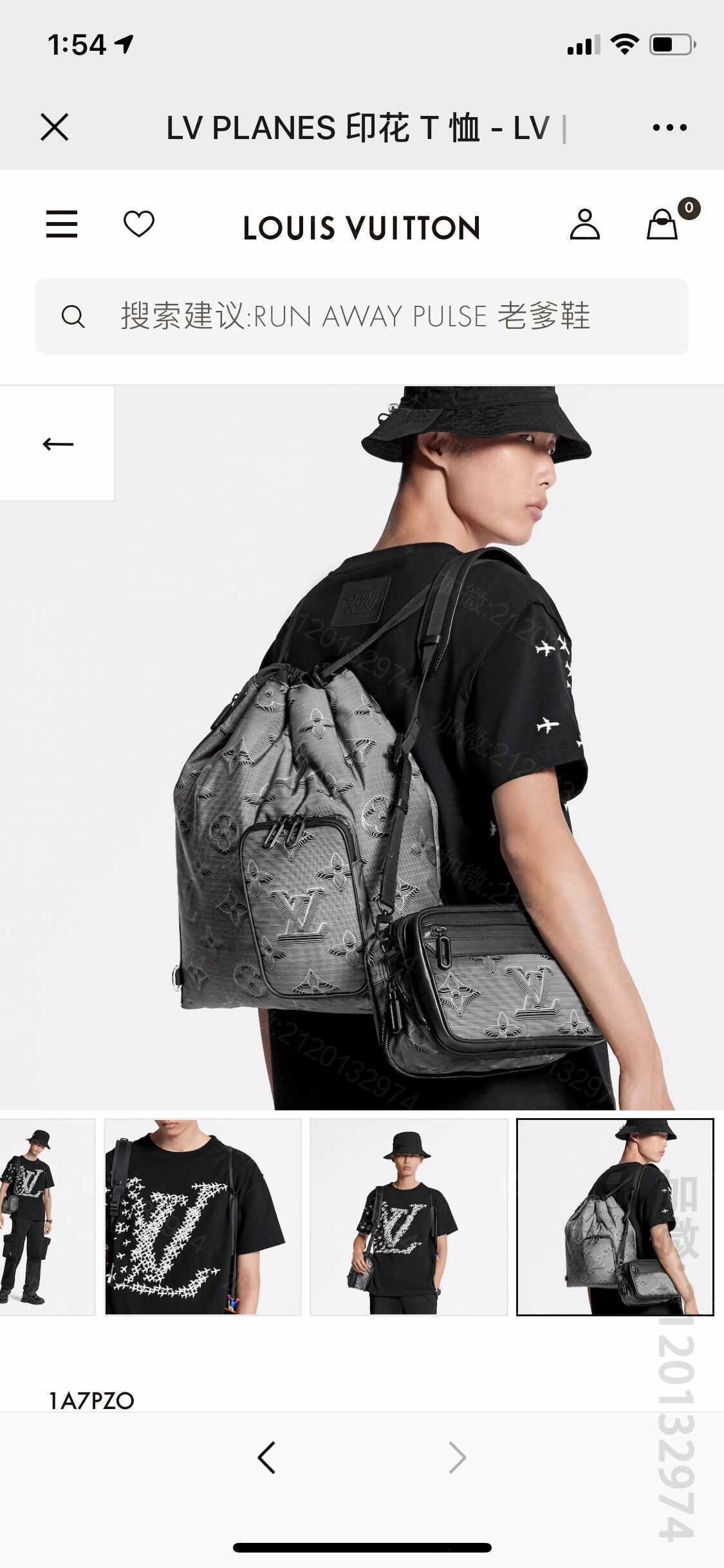Go back with the left arrow button

[58, 443]
